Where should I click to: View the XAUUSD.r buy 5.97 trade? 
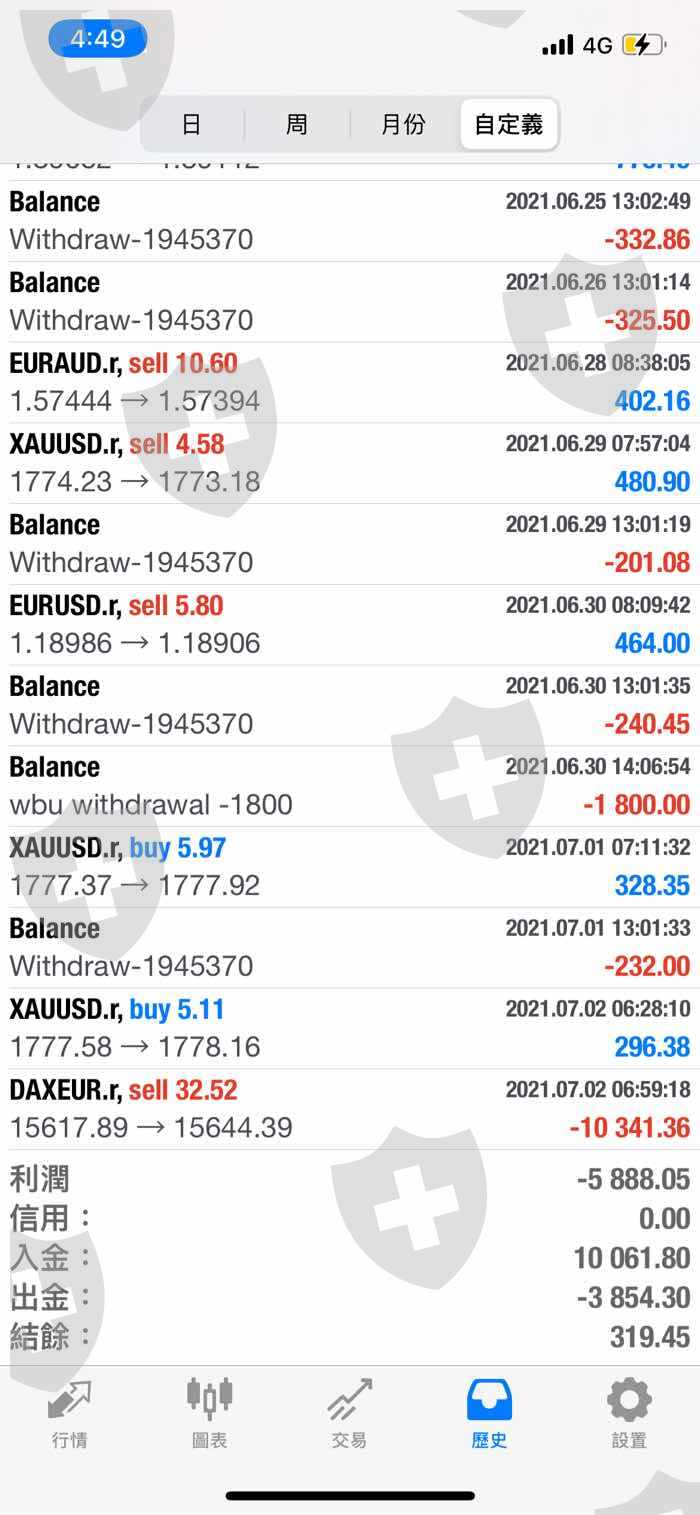pos(350,867)
